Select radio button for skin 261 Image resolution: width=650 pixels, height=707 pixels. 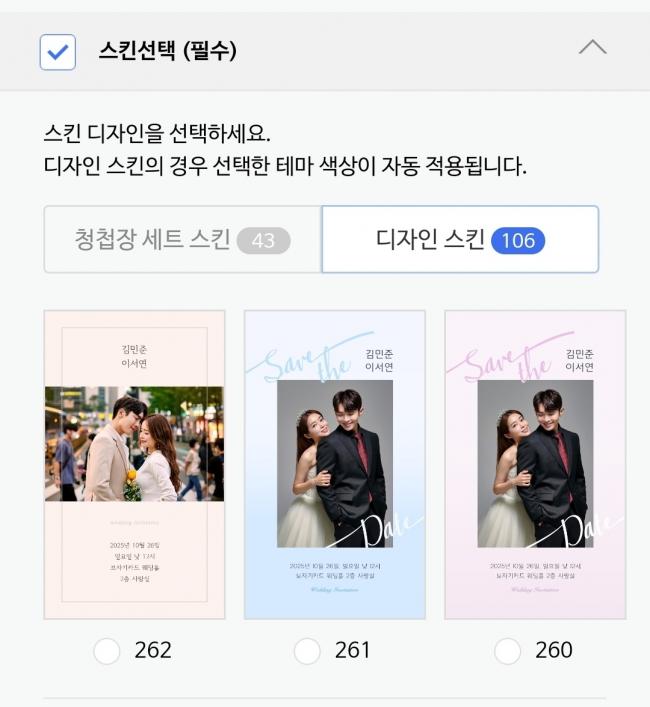pos(308,651)
